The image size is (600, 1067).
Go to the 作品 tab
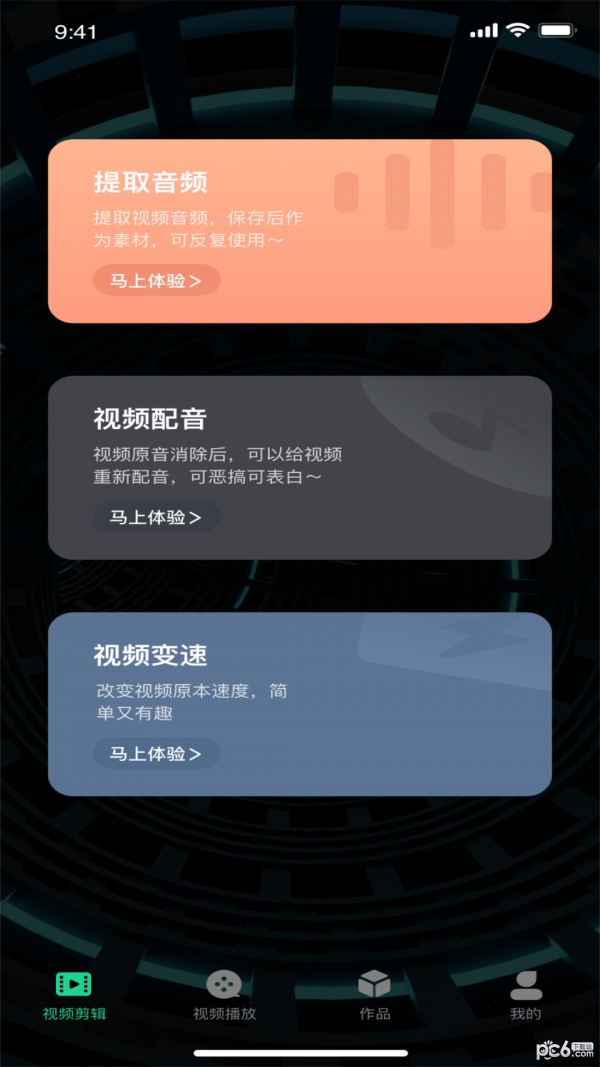[x=374, y=995]
